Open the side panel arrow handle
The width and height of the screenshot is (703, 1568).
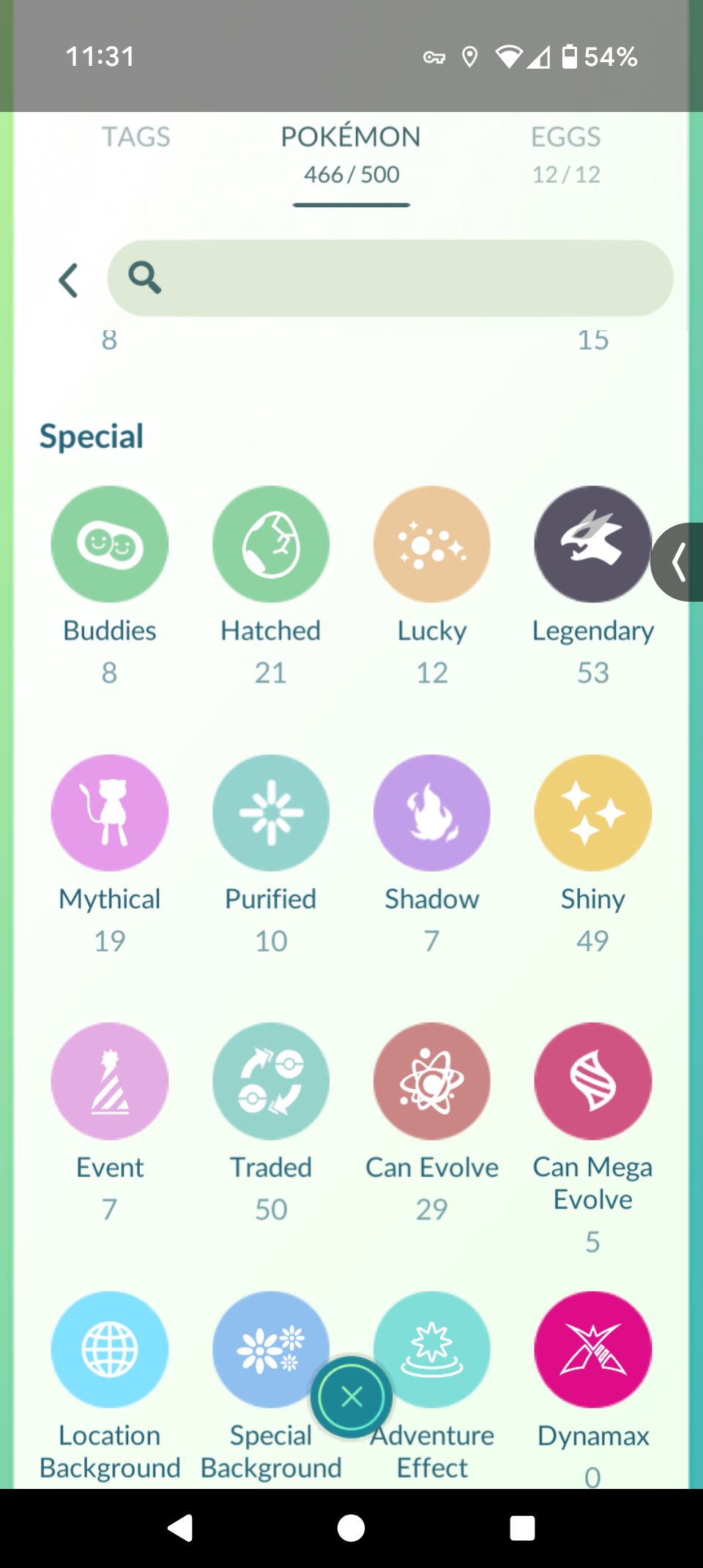pos(678,562)
